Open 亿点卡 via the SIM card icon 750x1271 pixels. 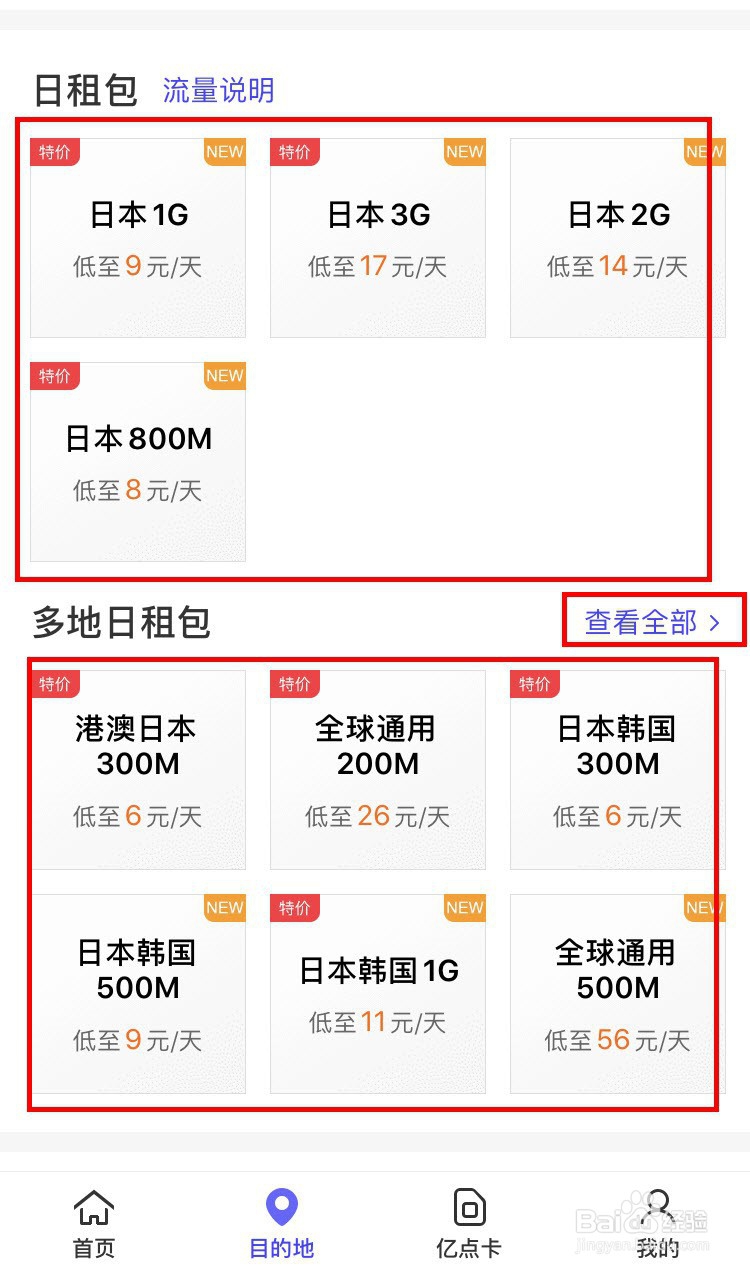467,1208
